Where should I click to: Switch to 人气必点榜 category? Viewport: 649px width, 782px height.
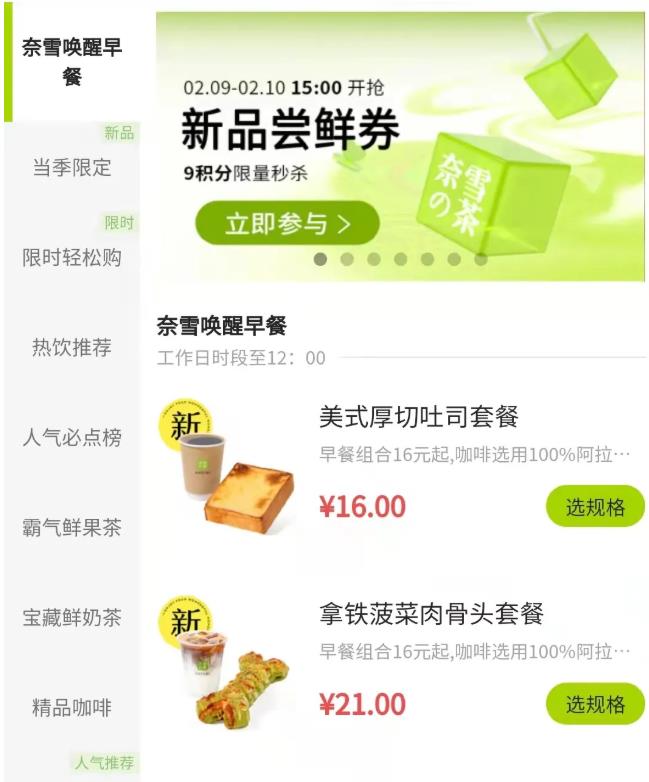72,438
